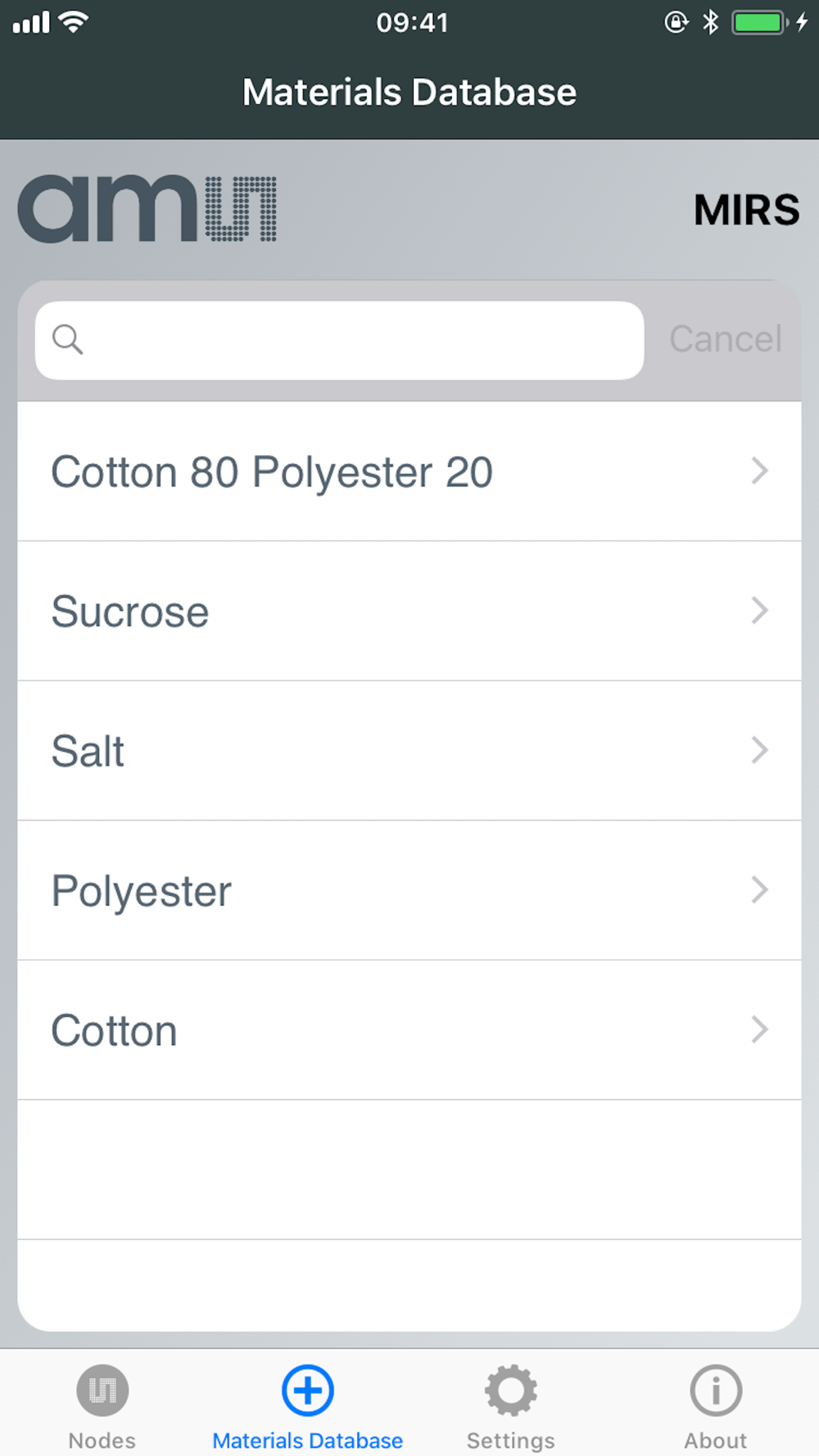Switch to the Nodes tab
The image size is (819, 1456).
(102, 1407)
